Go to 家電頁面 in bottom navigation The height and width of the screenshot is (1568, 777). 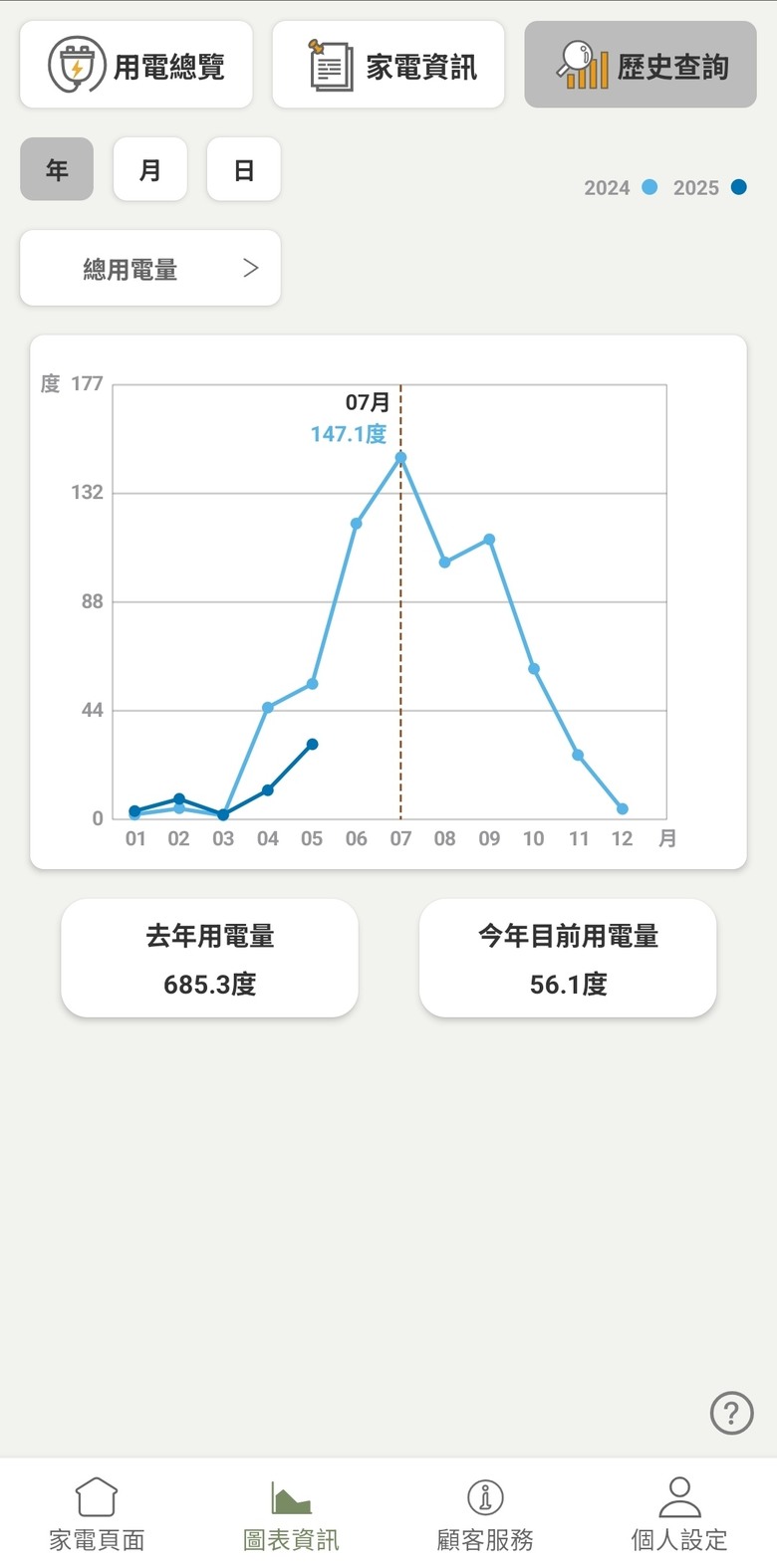[x=97, y=1514]
